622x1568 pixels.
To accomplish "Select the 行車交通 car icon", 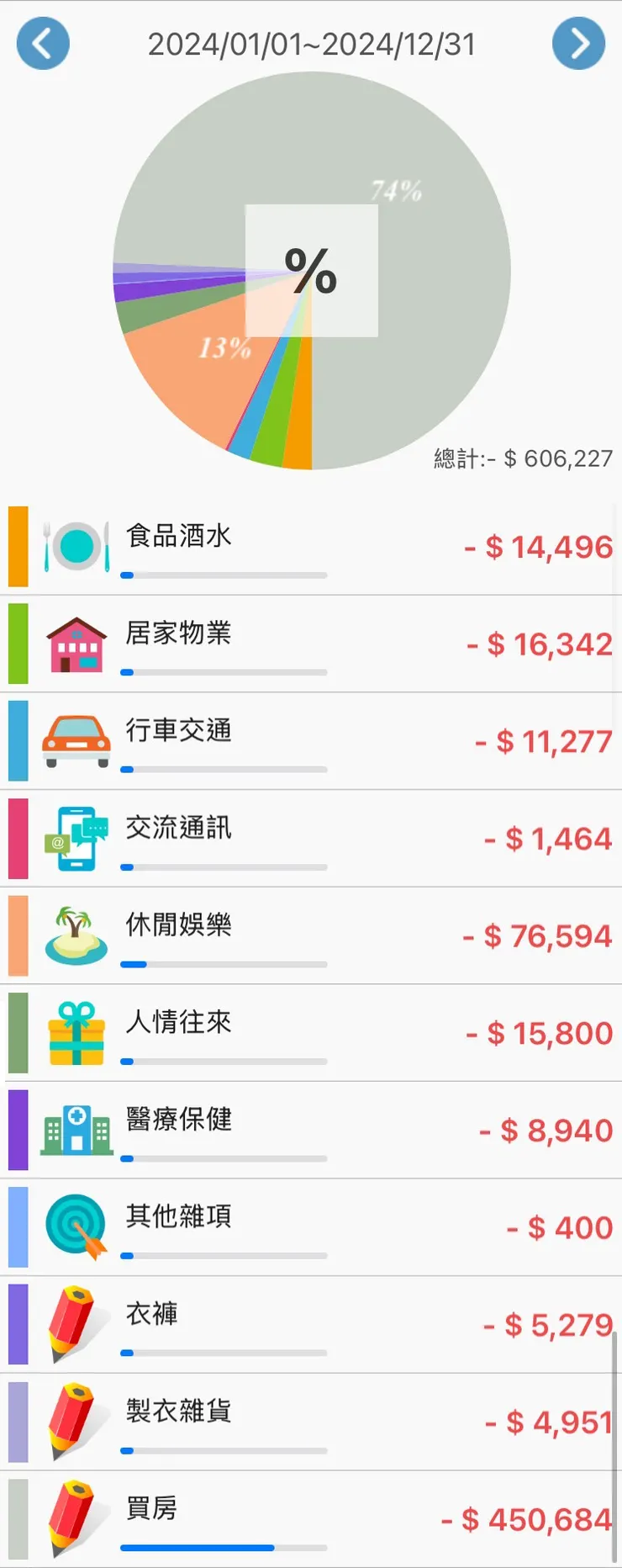I will click(76, 739).
